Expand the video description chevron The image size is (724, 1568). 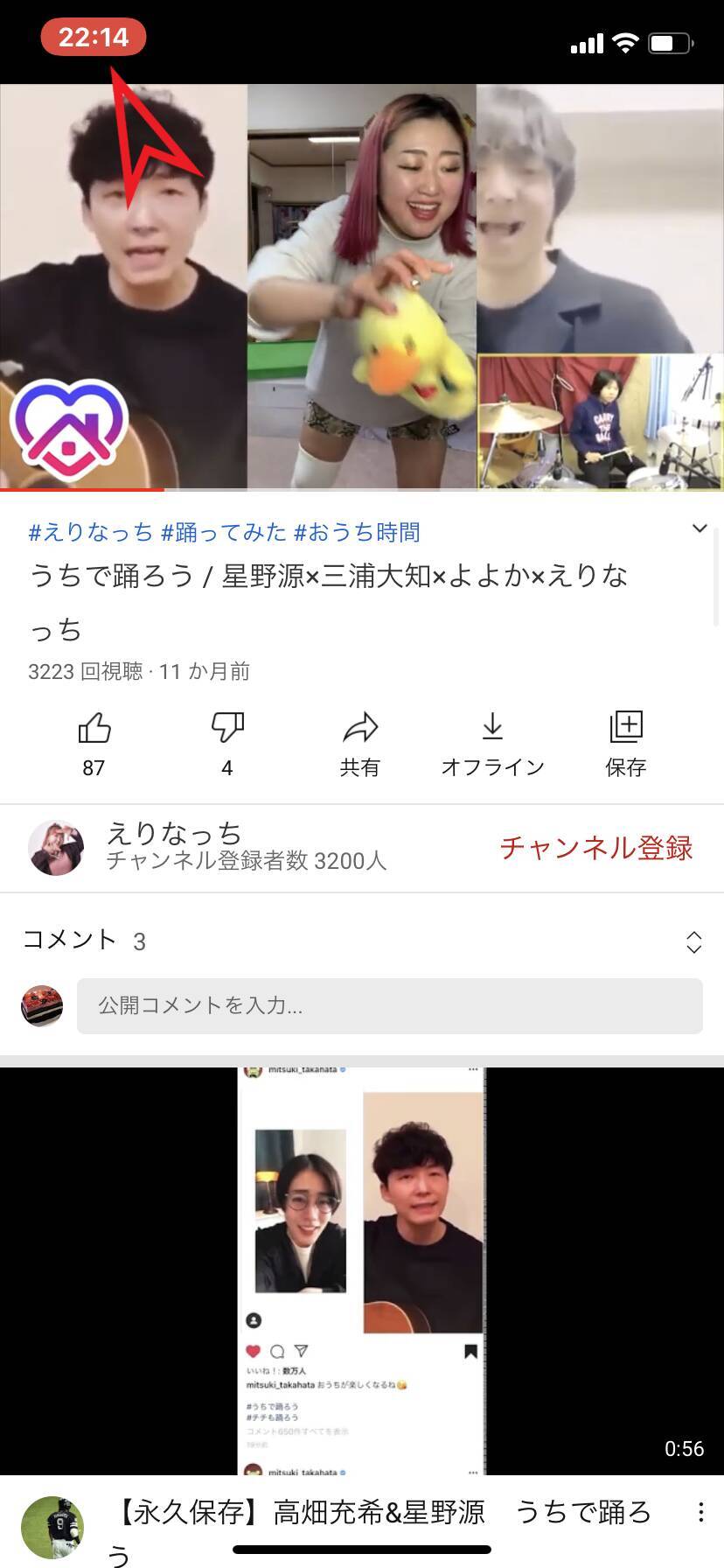click(700, 528)
